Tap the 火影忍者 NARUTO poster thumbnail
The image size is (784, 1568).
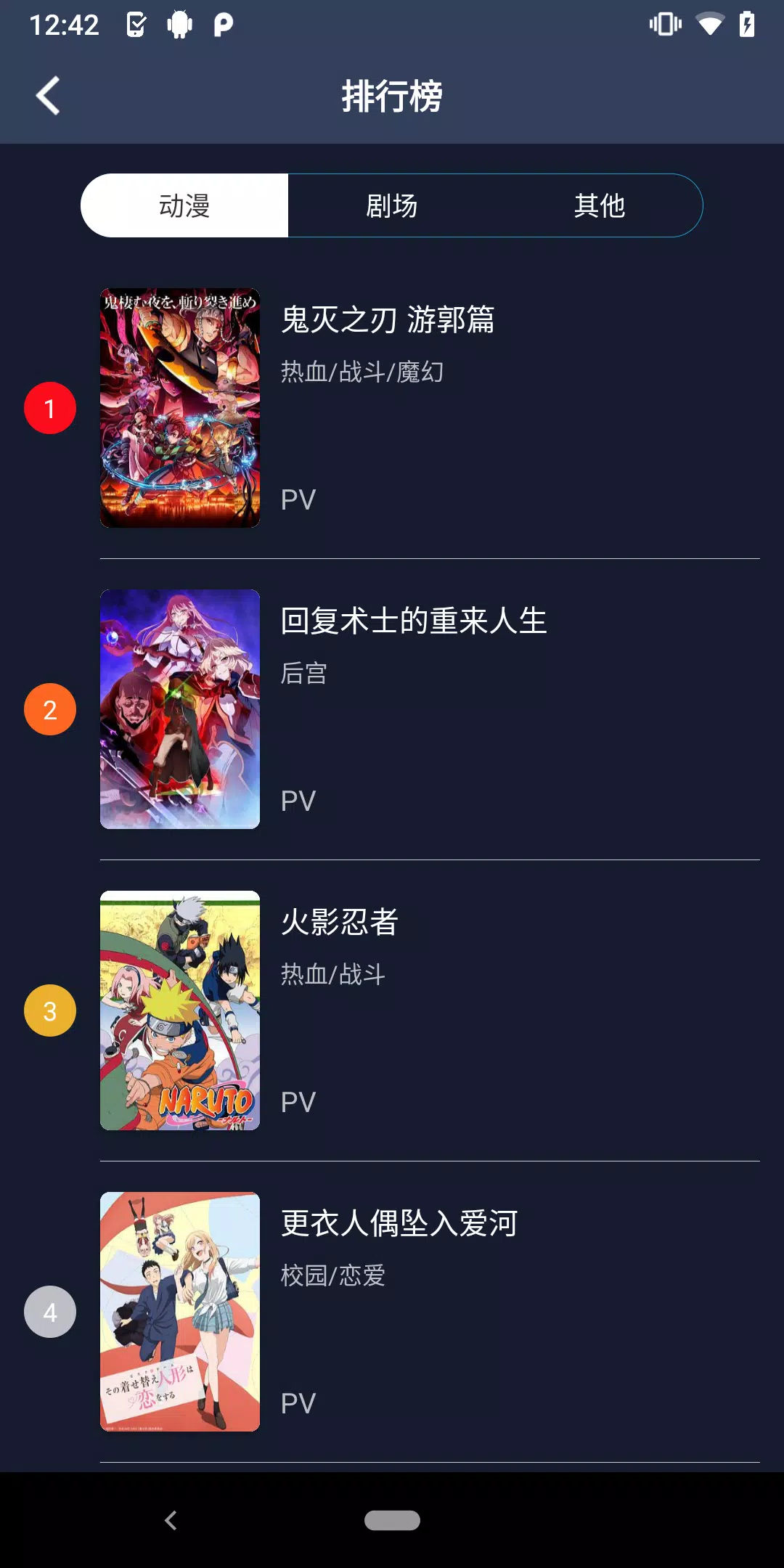click(x=179, y=1010)
